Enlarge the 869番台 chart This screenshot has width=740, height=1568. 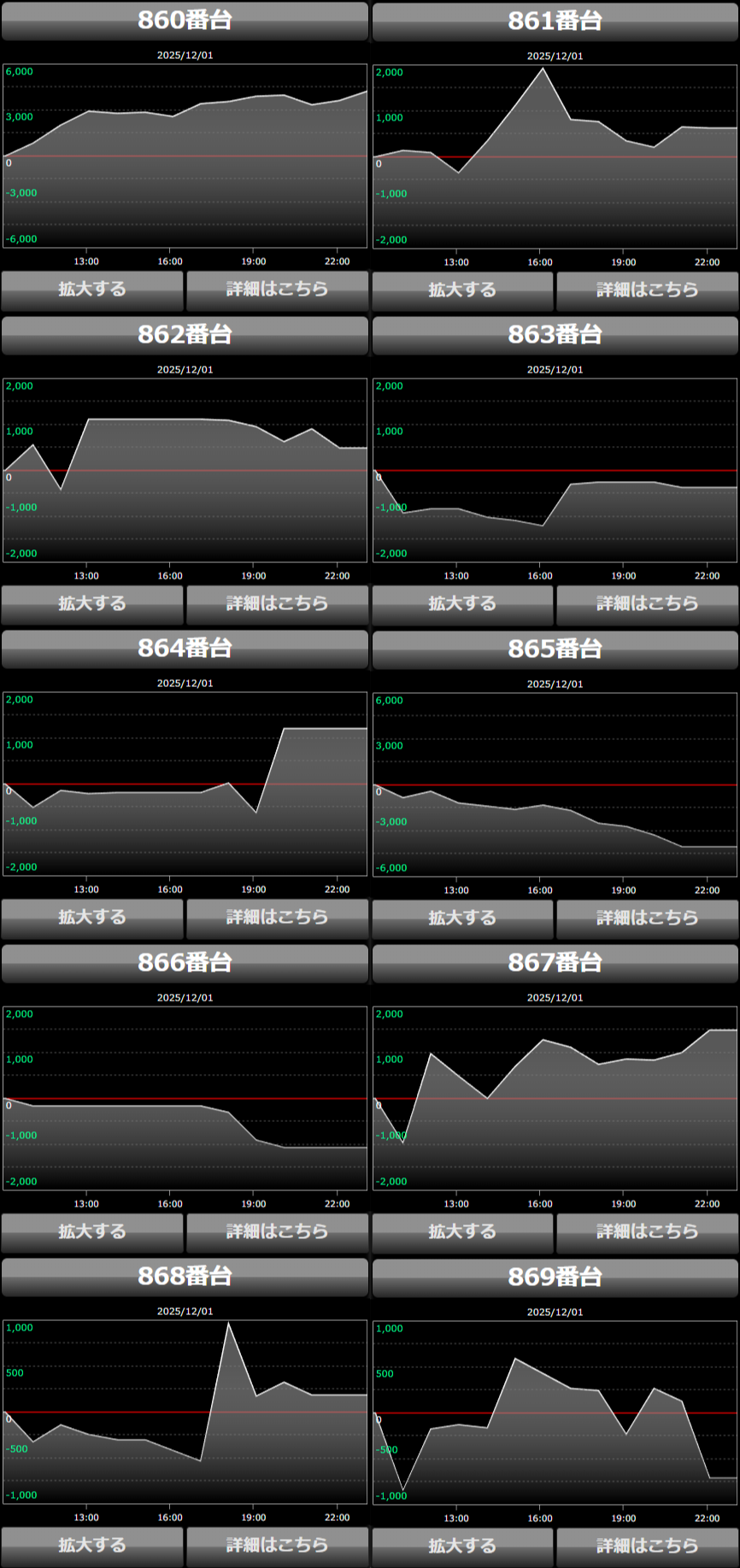462,1547
